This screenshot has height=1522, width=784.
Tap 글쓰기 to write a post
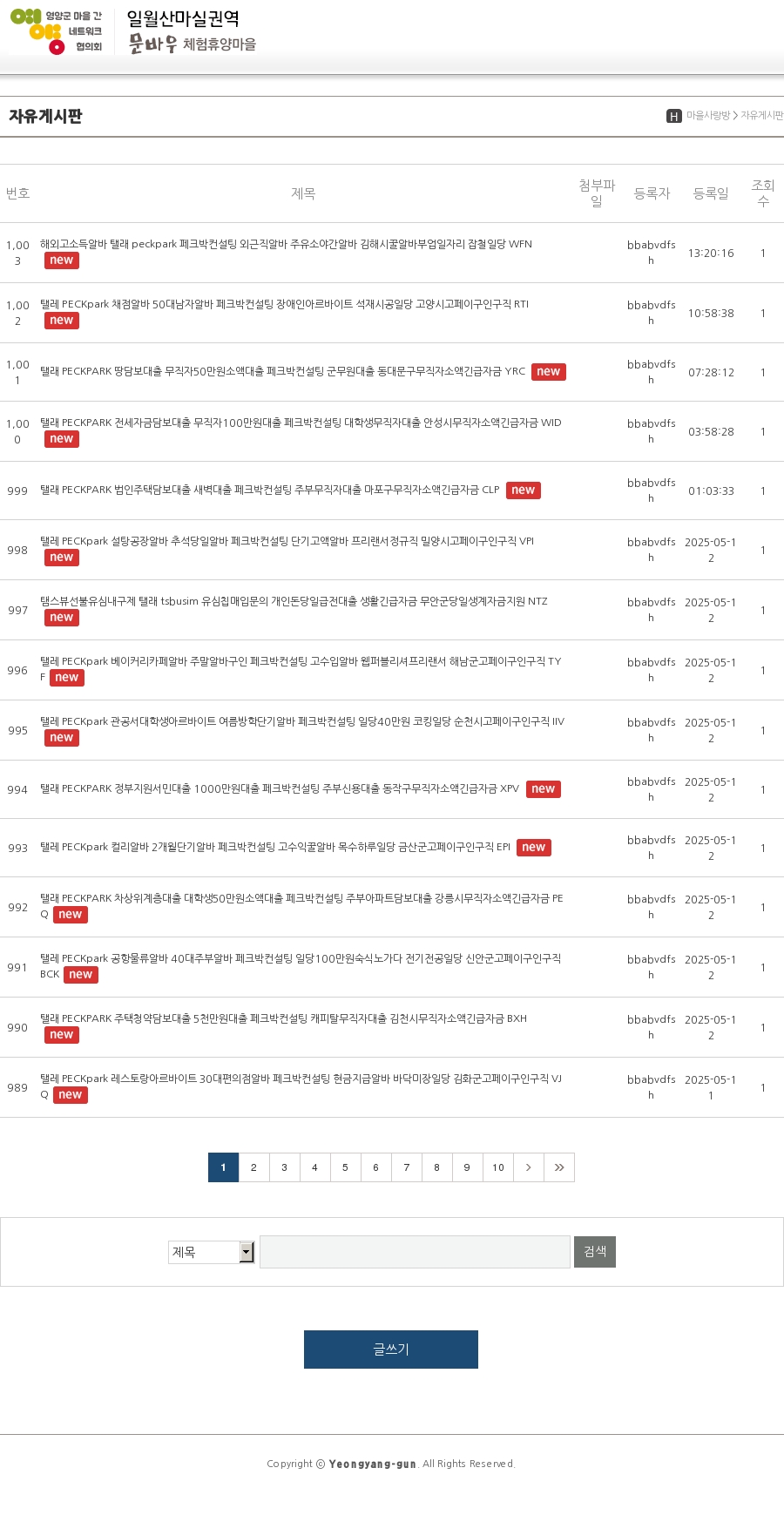391,1350
